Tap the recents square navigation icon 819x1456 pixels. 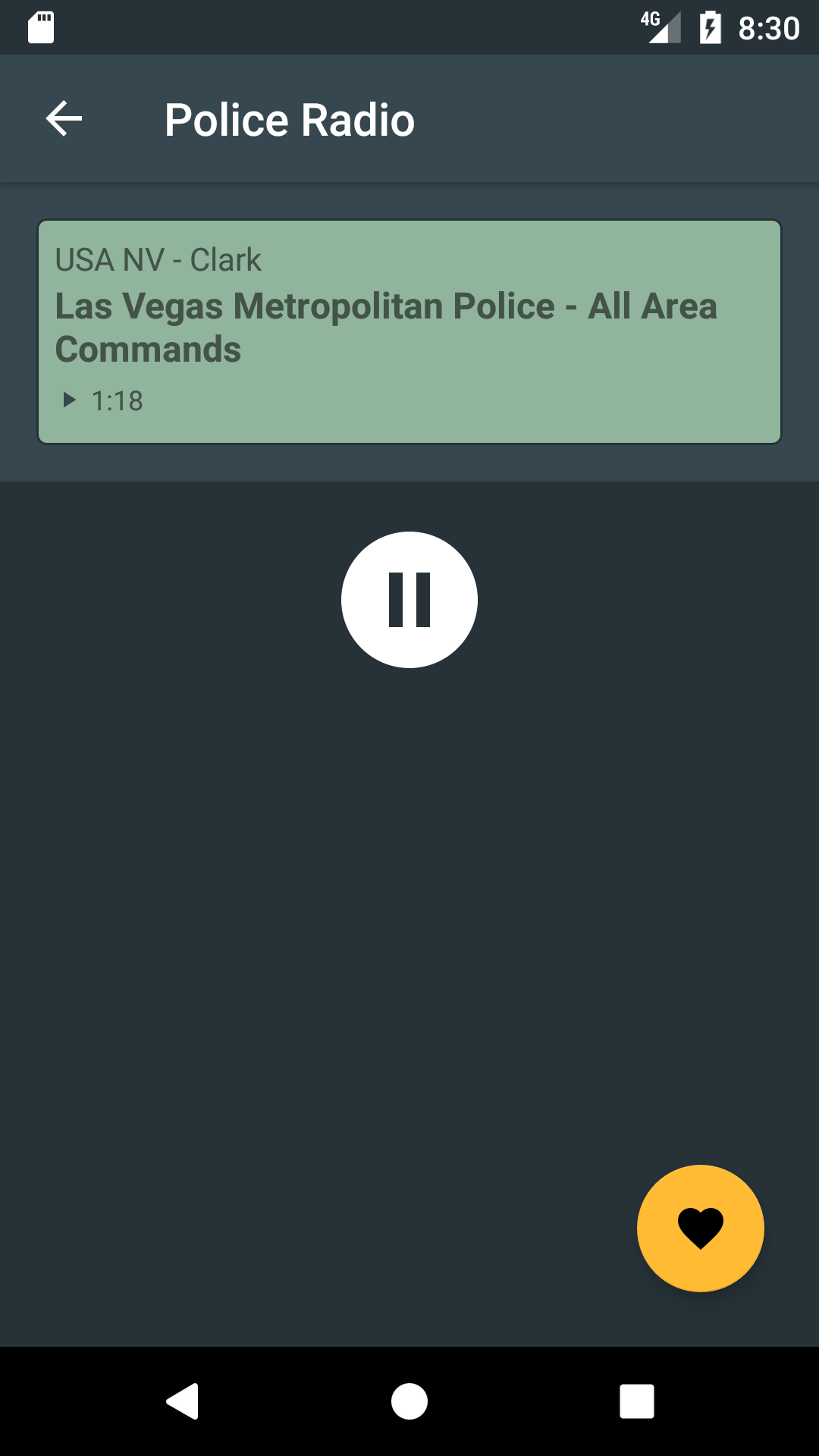click(637, 1401)
